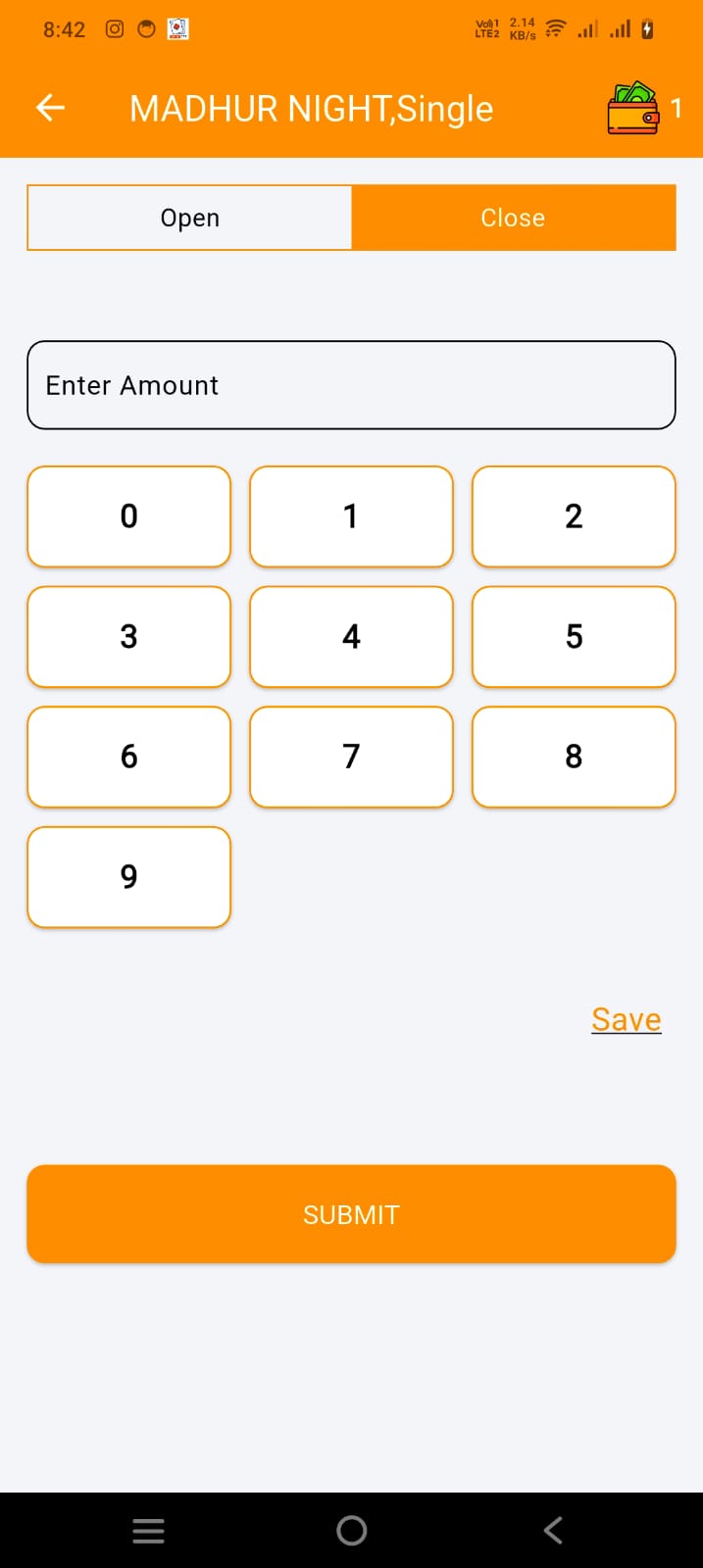Select digit 9

pyautogui.click(x=128, y=877)
